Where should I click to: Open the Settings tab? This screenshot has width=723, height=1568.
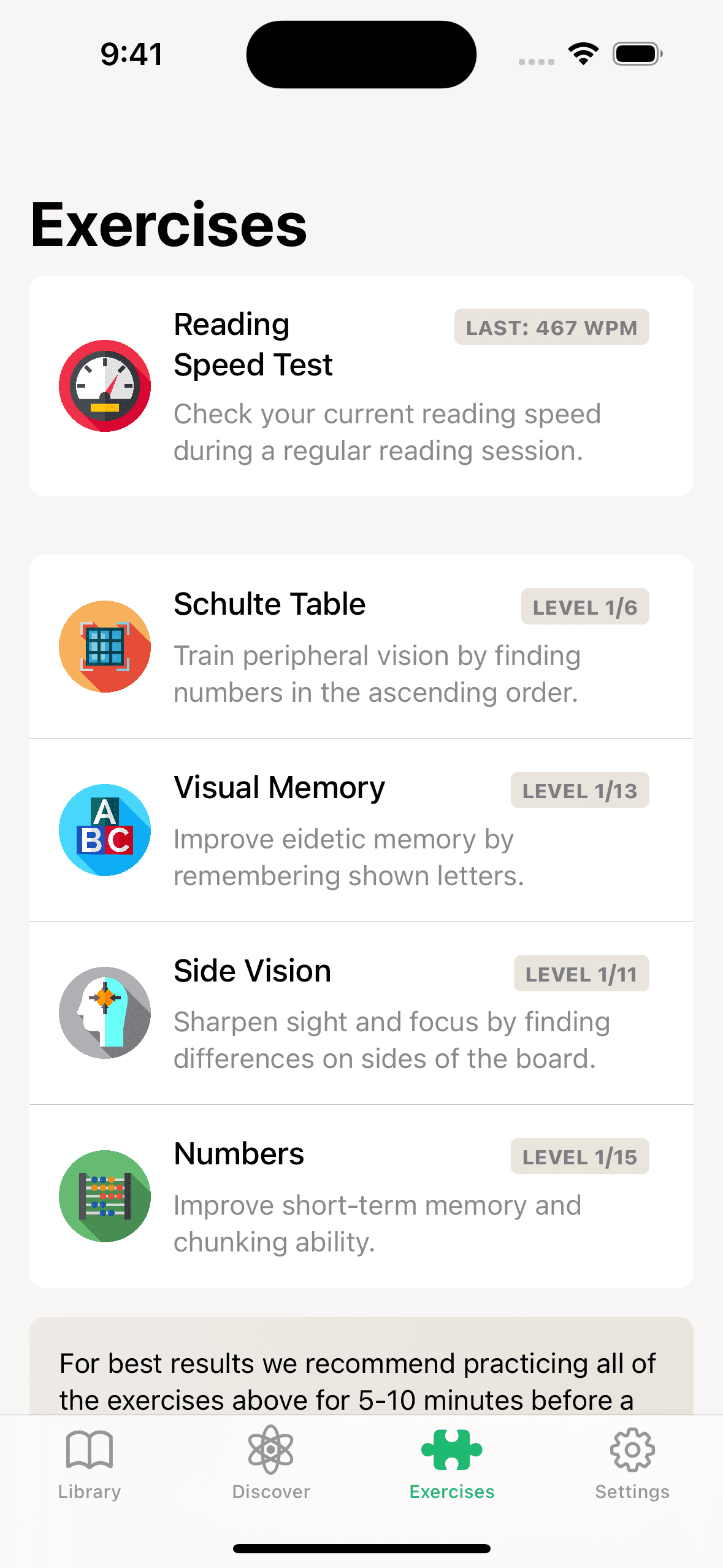pyautogui.click(x=632, y=1464)
